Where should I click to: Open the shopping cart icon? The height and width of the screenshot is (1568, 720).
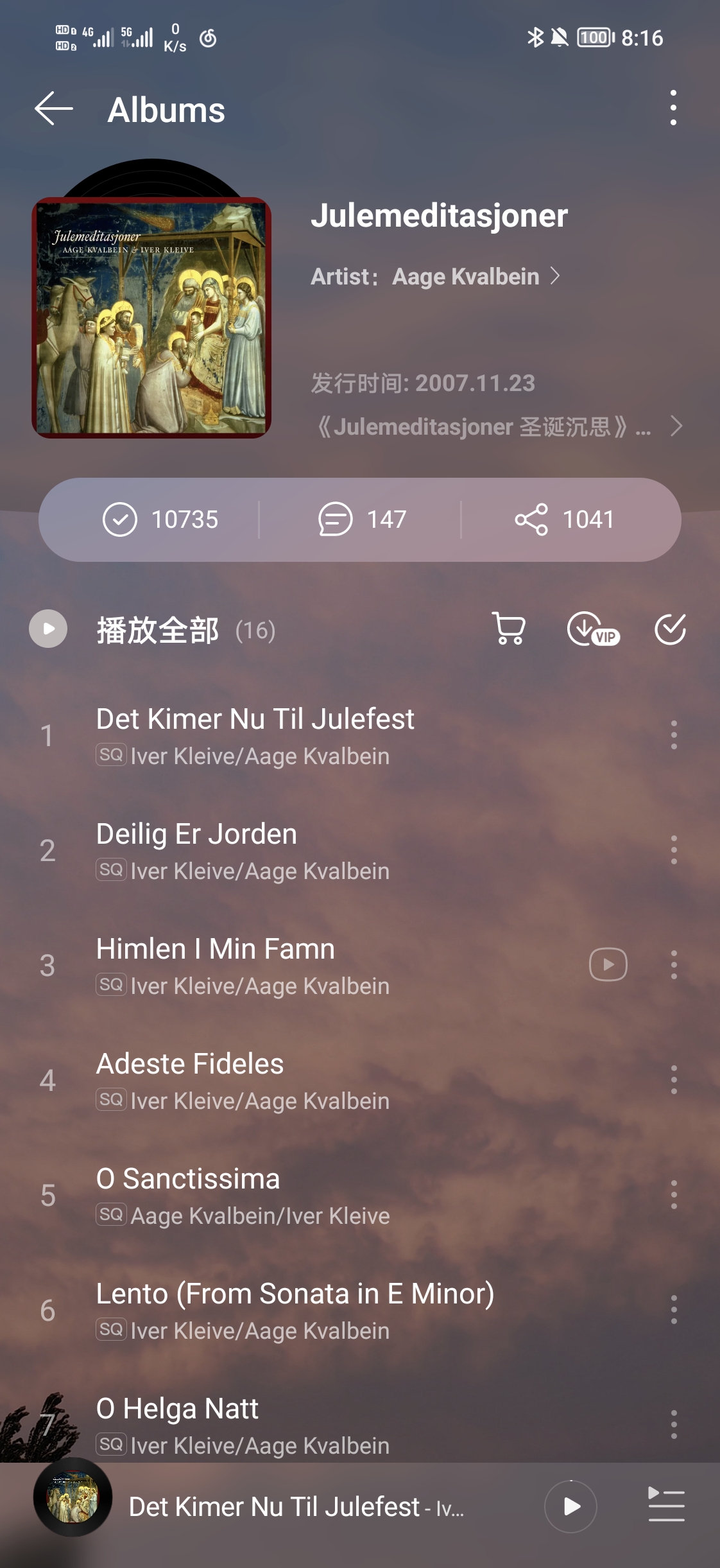tap(509, 629)
